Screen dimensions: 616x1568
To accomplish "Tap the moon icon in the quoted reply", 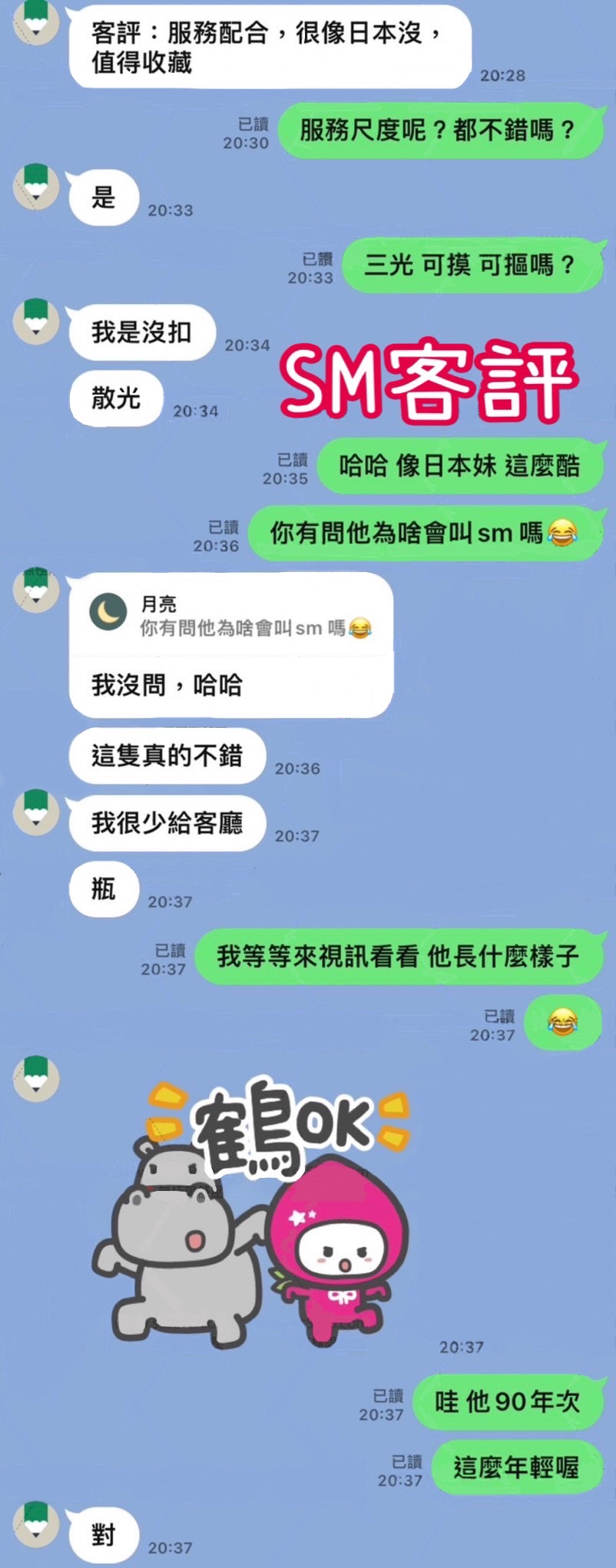I will (x=108, y=609).
